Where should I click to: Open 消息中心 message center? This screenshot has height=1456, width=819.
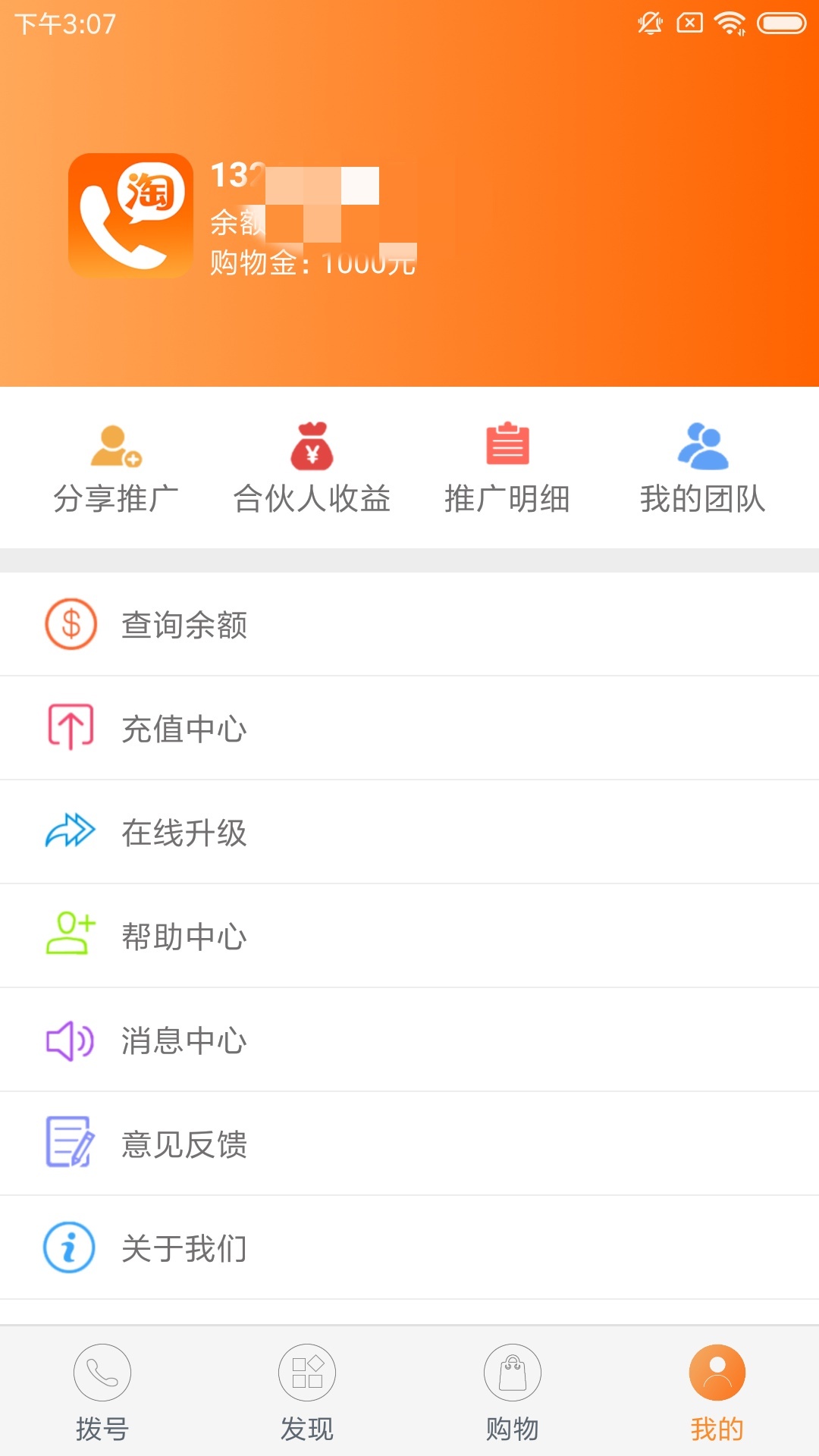[x=409, y=1040]
